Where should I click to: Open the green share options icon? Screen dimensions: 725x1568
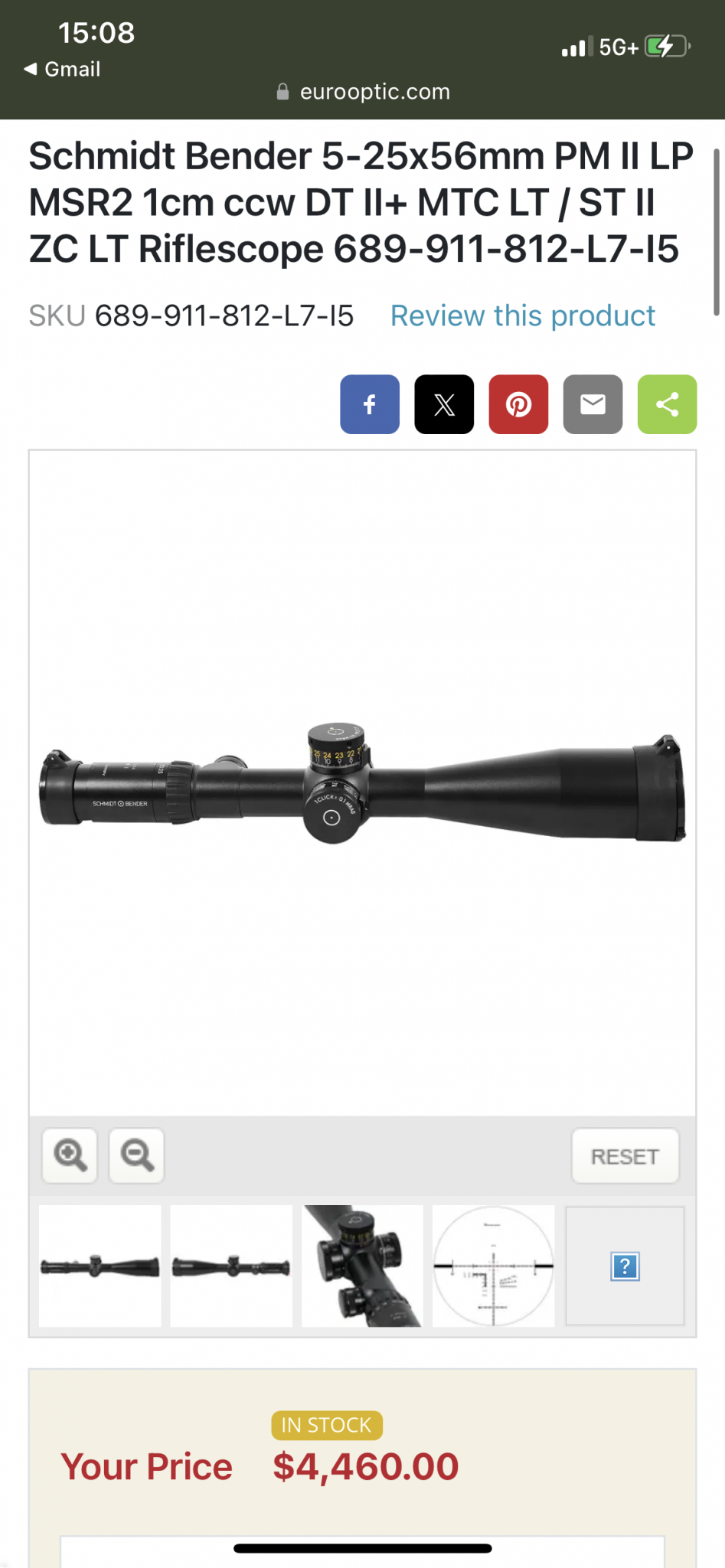point(667,404)
